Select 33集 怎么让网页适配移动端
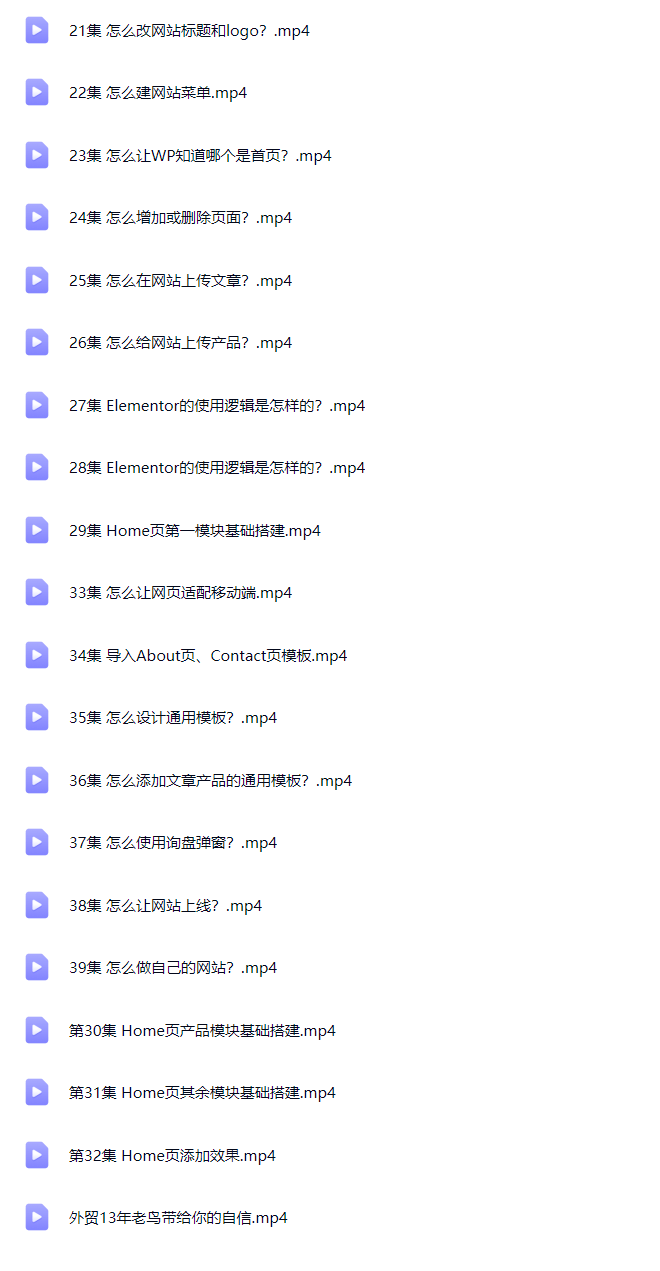The width and height of the screenshot is (660, 1271). pyautogui.click(x=180, y=593)
